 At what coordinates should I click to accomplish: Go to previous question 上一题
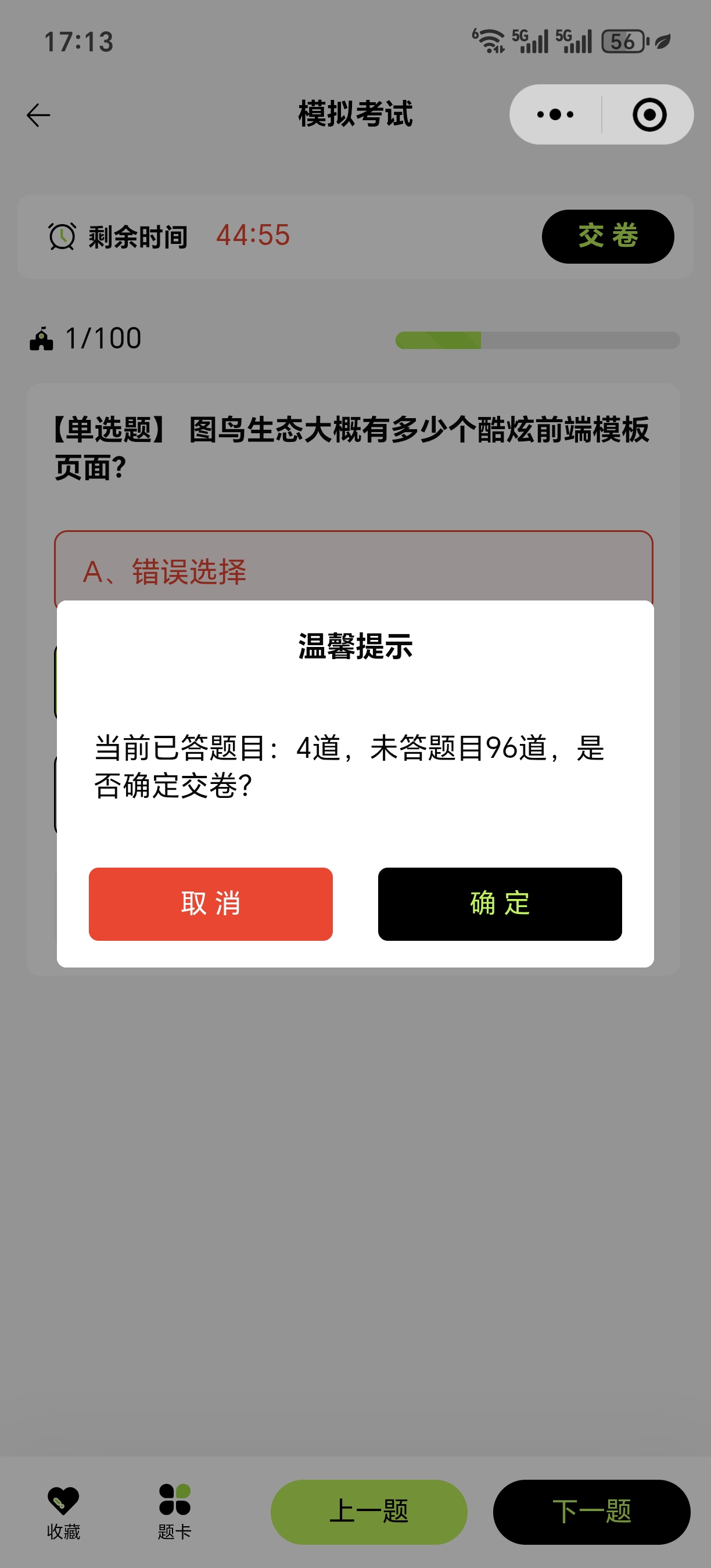pyautogui.click(x=369, y=1512)
